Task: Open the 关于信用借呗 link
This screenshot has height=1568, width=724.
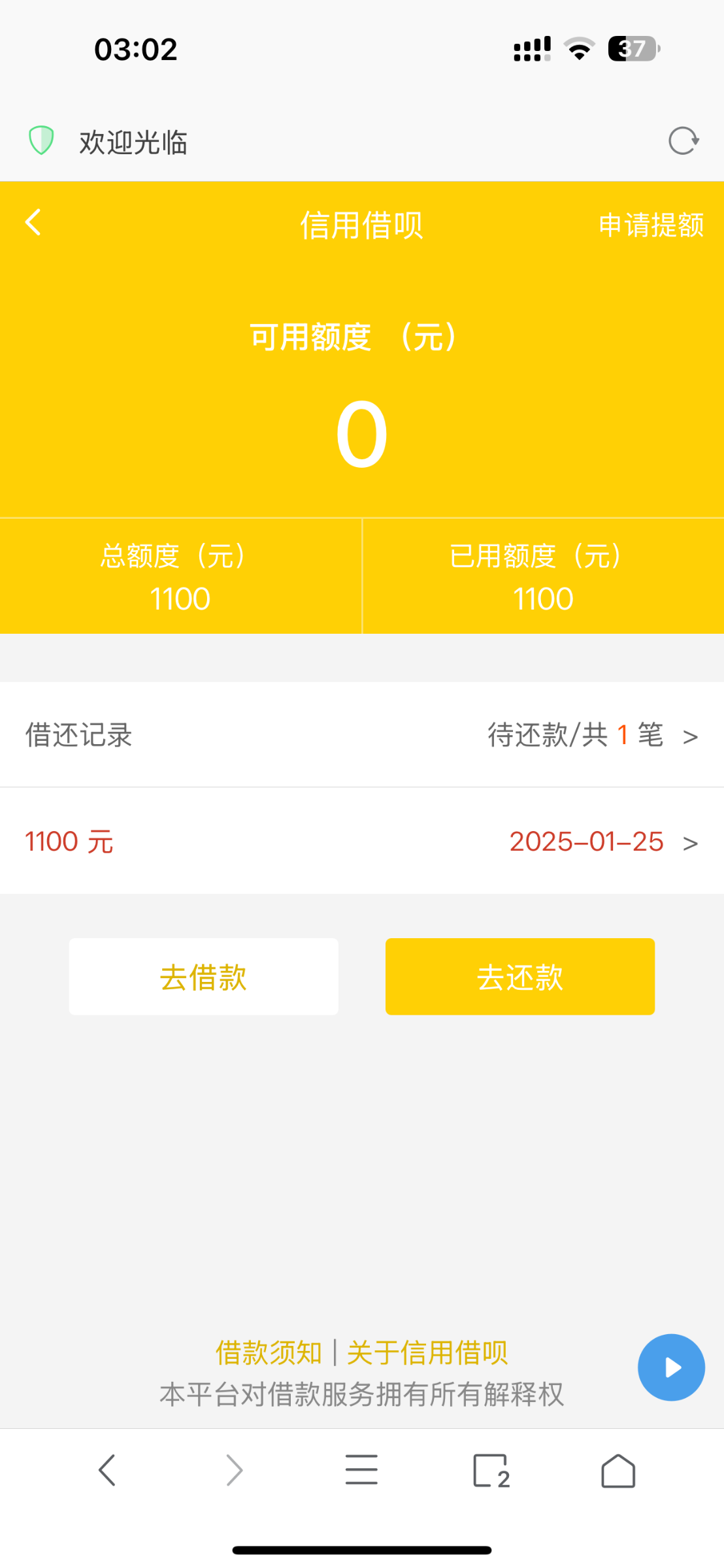Action: (427, 1352)
